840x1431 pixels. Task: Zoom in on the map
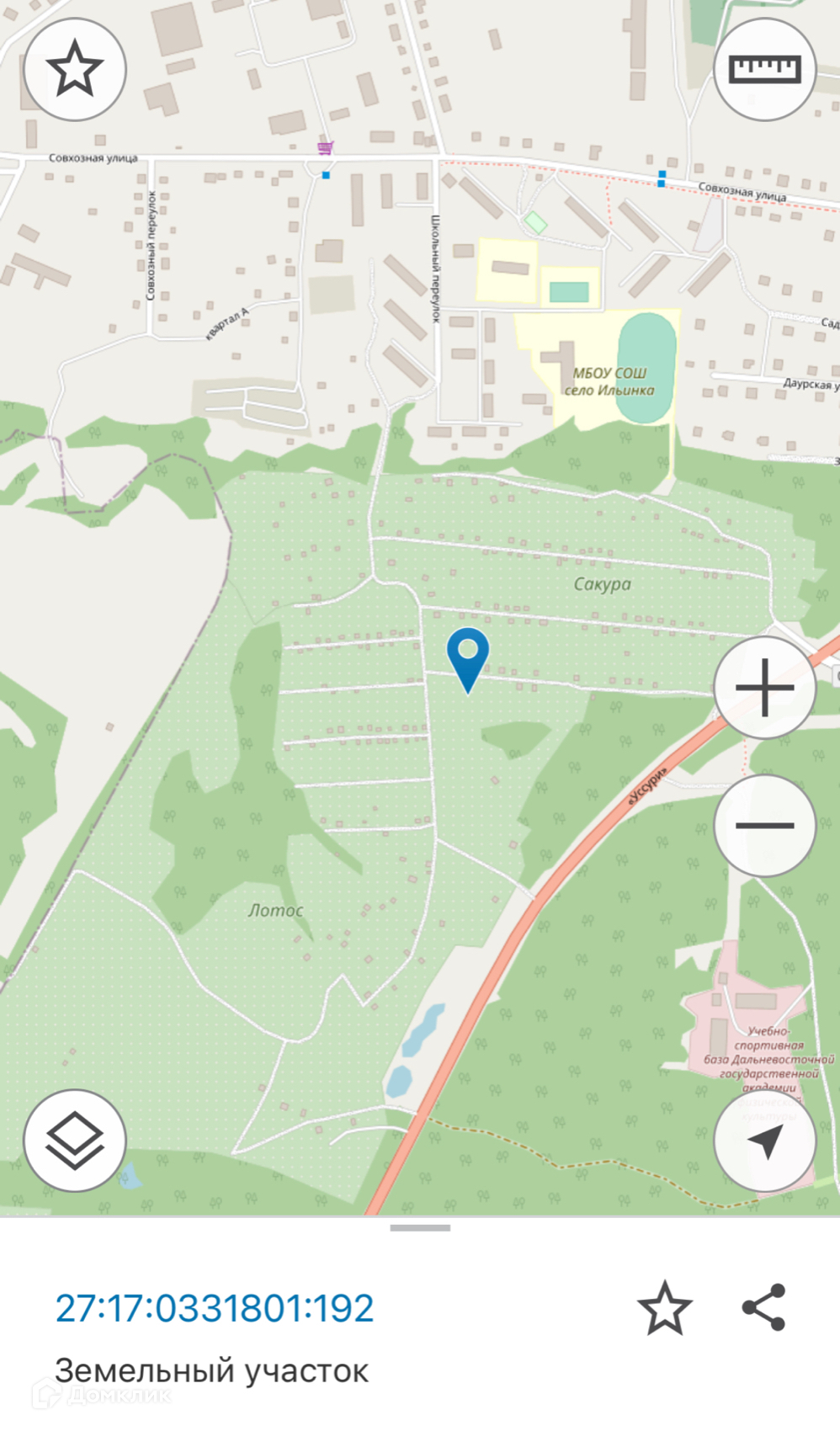[x=764, y=688]
